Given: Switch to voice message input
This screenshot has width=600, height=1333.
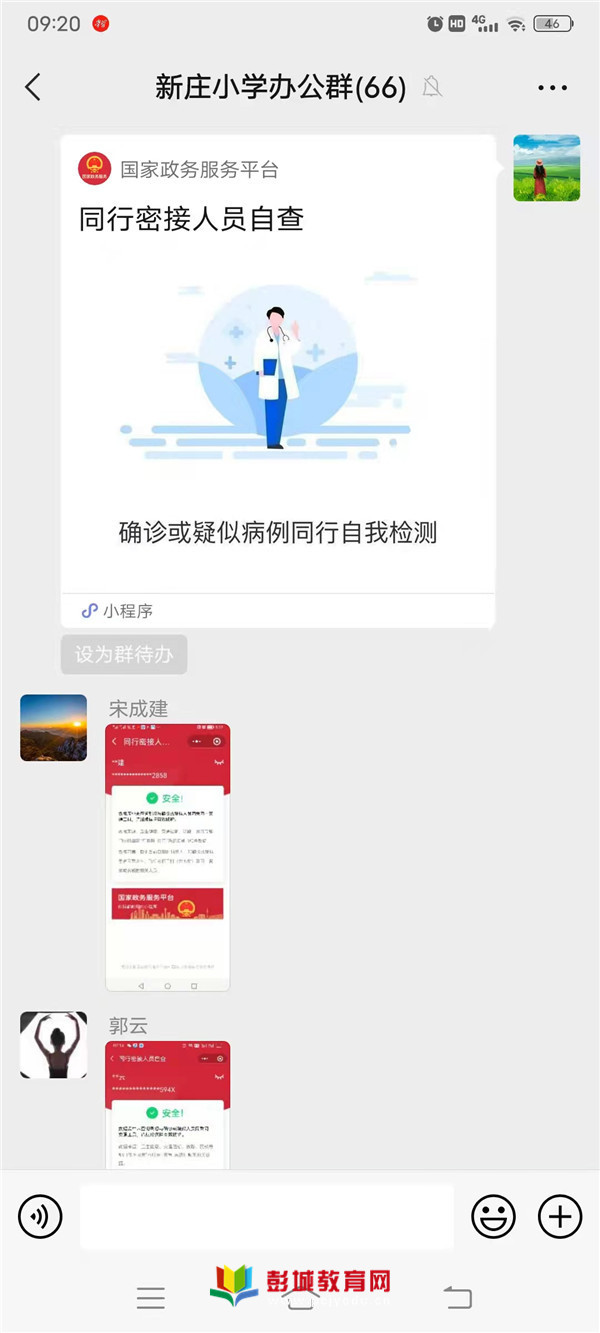Looking at the screenshot, I should [x=40, y=1217].
